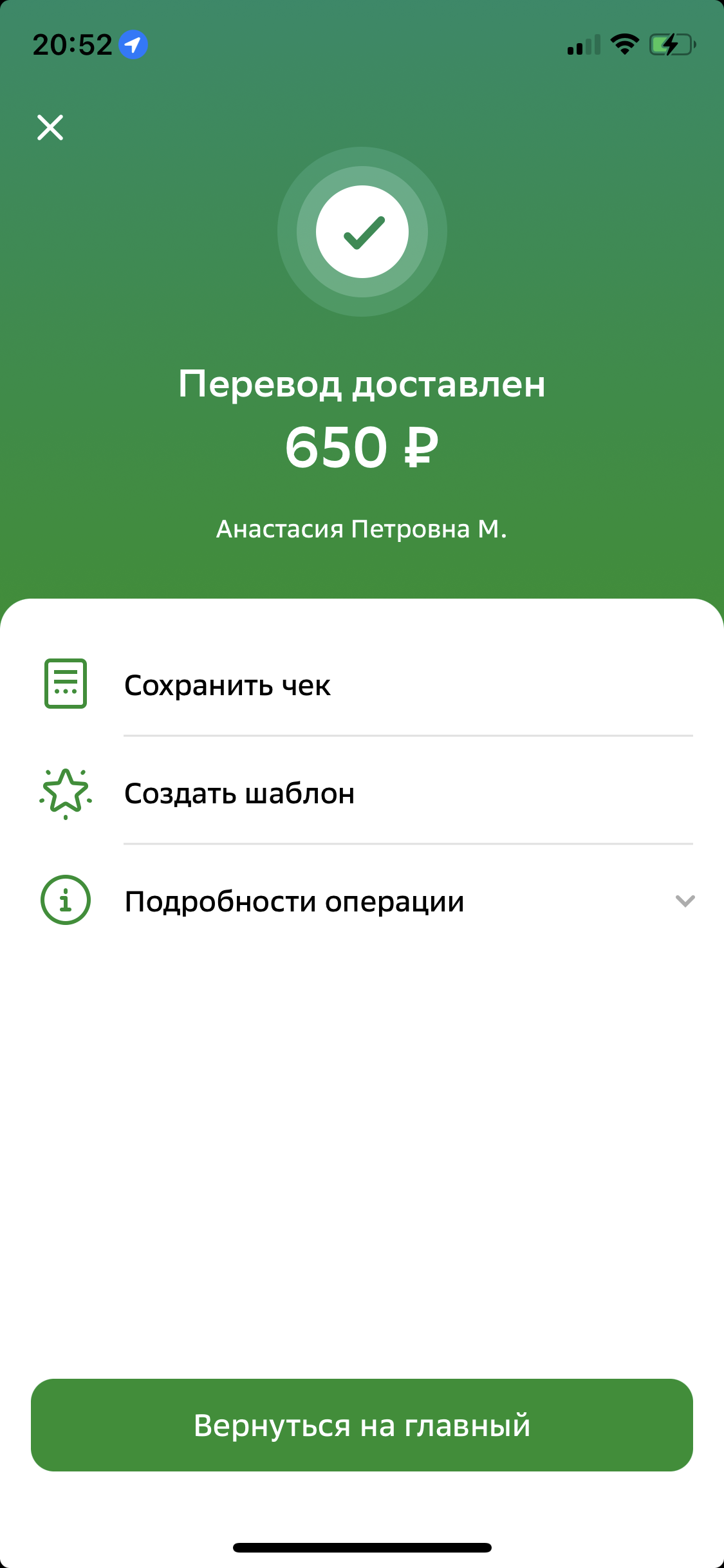The height and width of the screenshot is (1568, 724).
Task: Tap Вернуться на главный button
Action: 362,1425
